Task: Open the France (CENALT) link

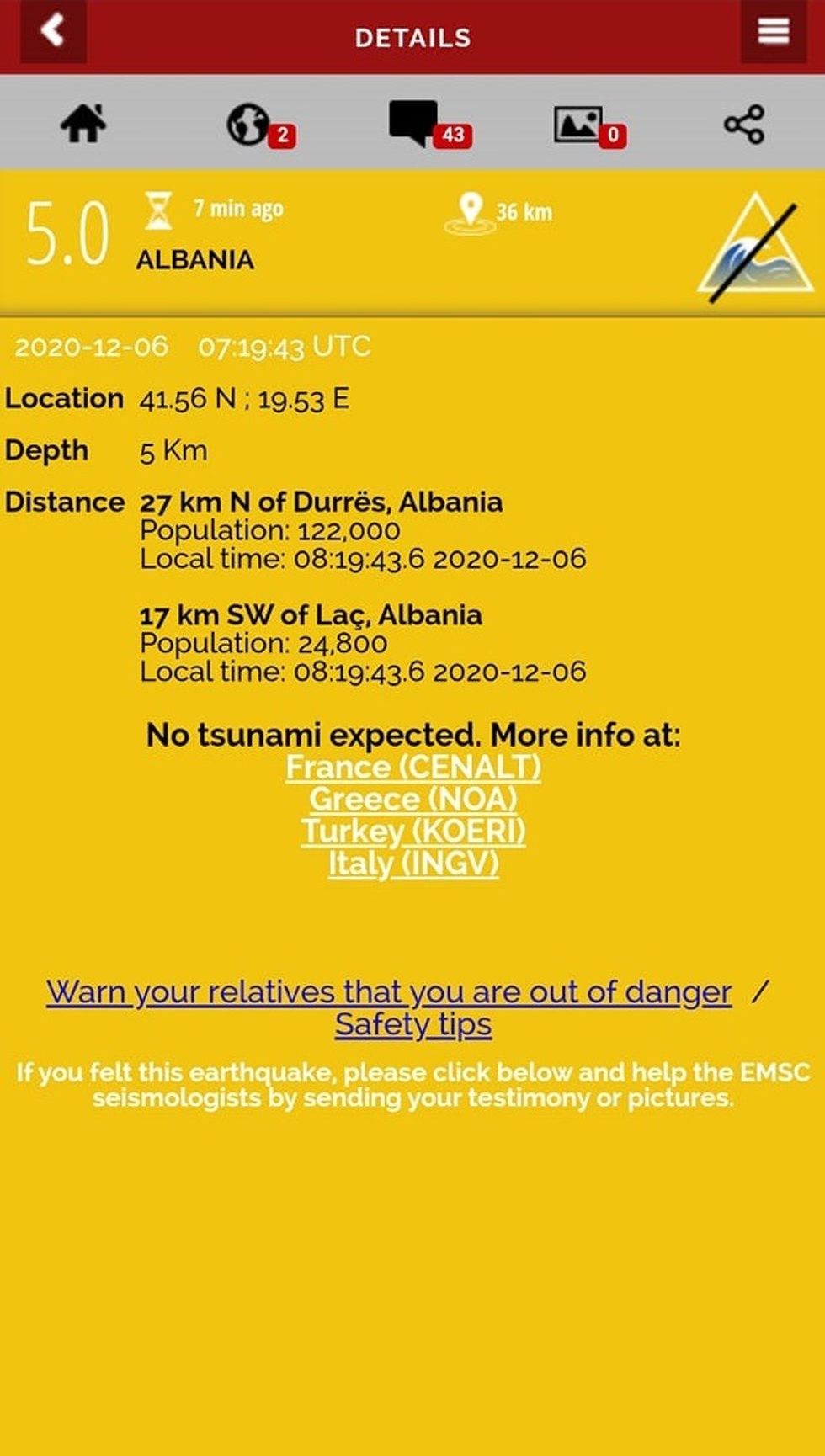Action: tap(412, 767)
